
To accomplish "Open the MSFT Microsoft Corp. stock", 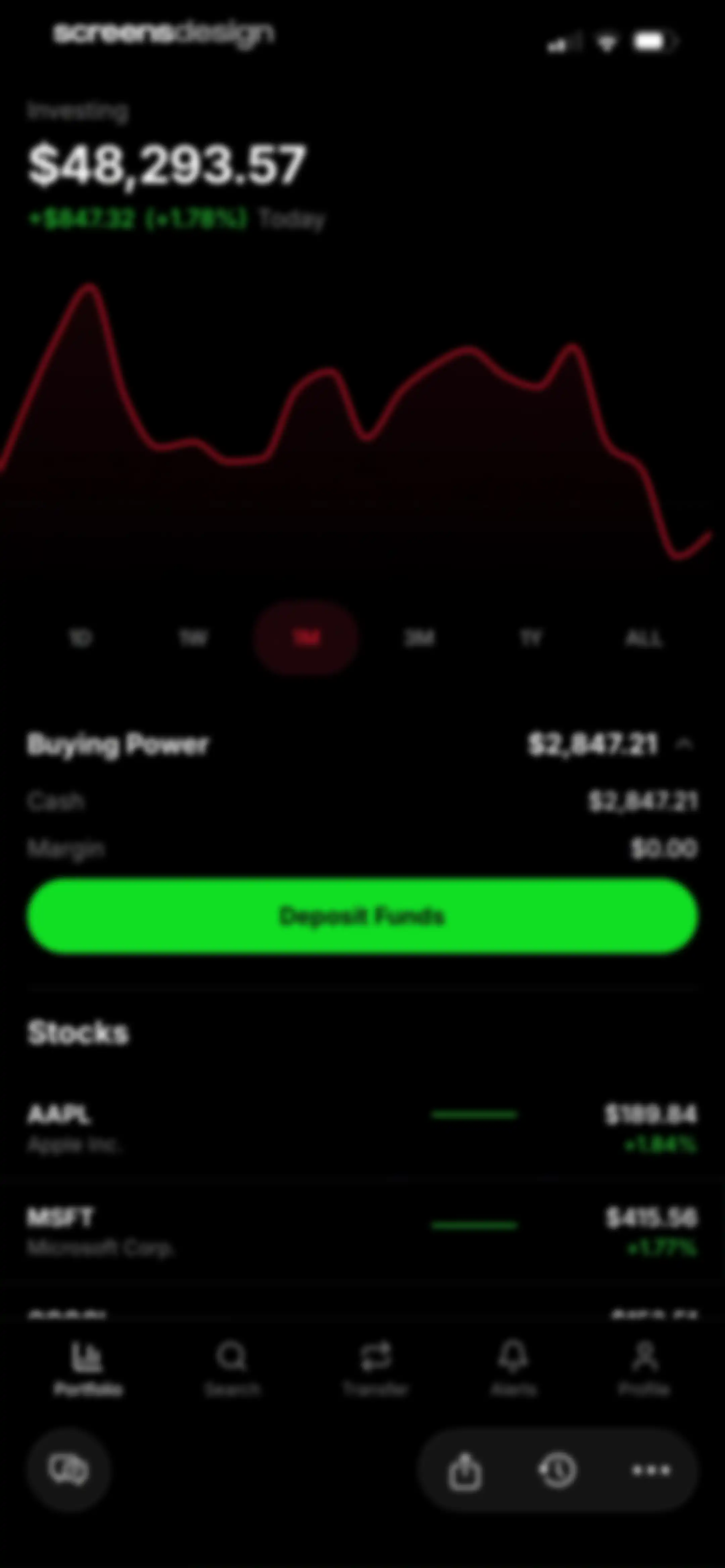I will (363, 1232).
